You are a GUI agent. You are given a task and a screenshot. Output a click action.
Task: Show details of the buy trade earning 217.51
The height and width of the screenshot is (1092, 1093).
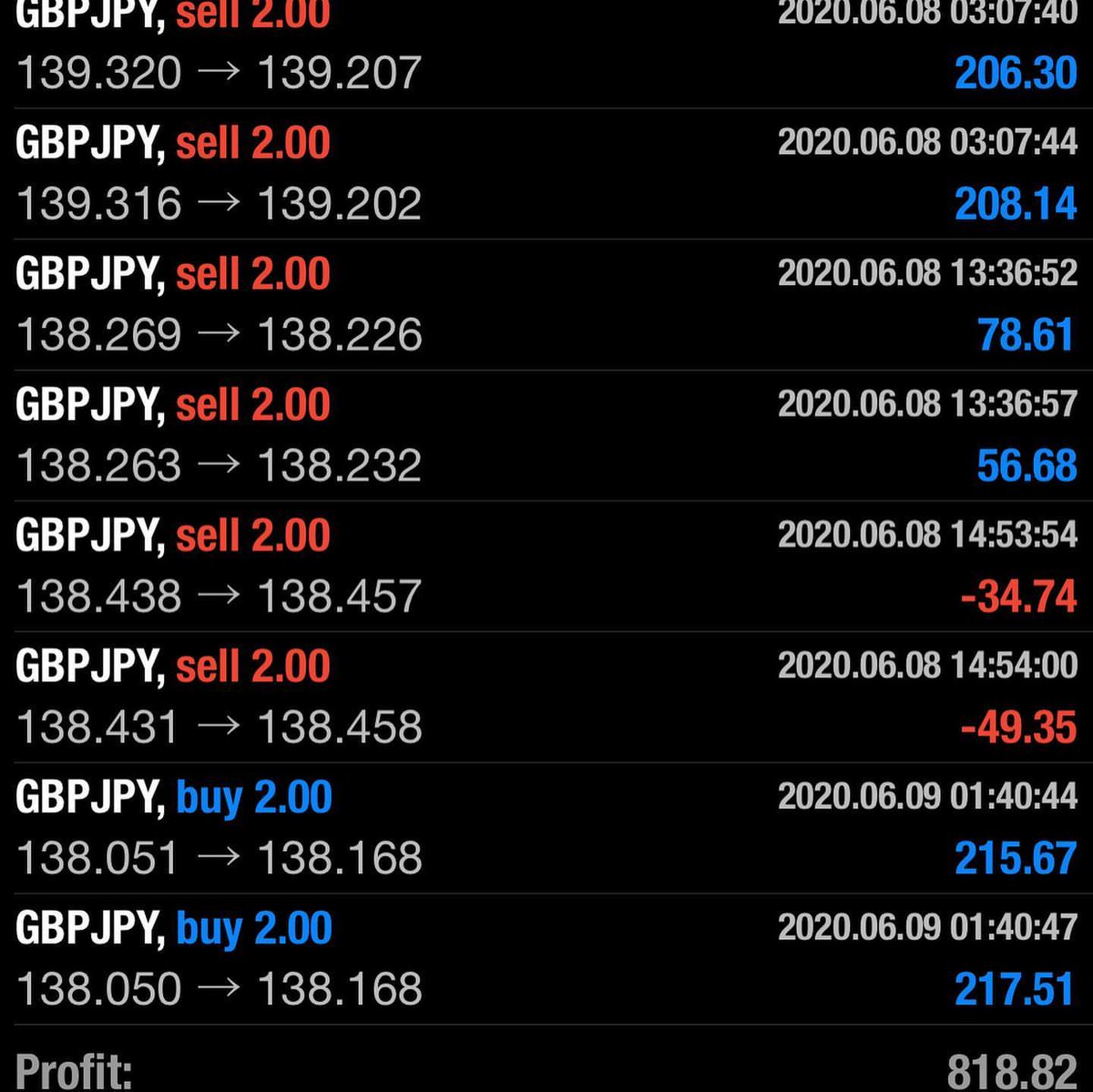tap(546, 959)
